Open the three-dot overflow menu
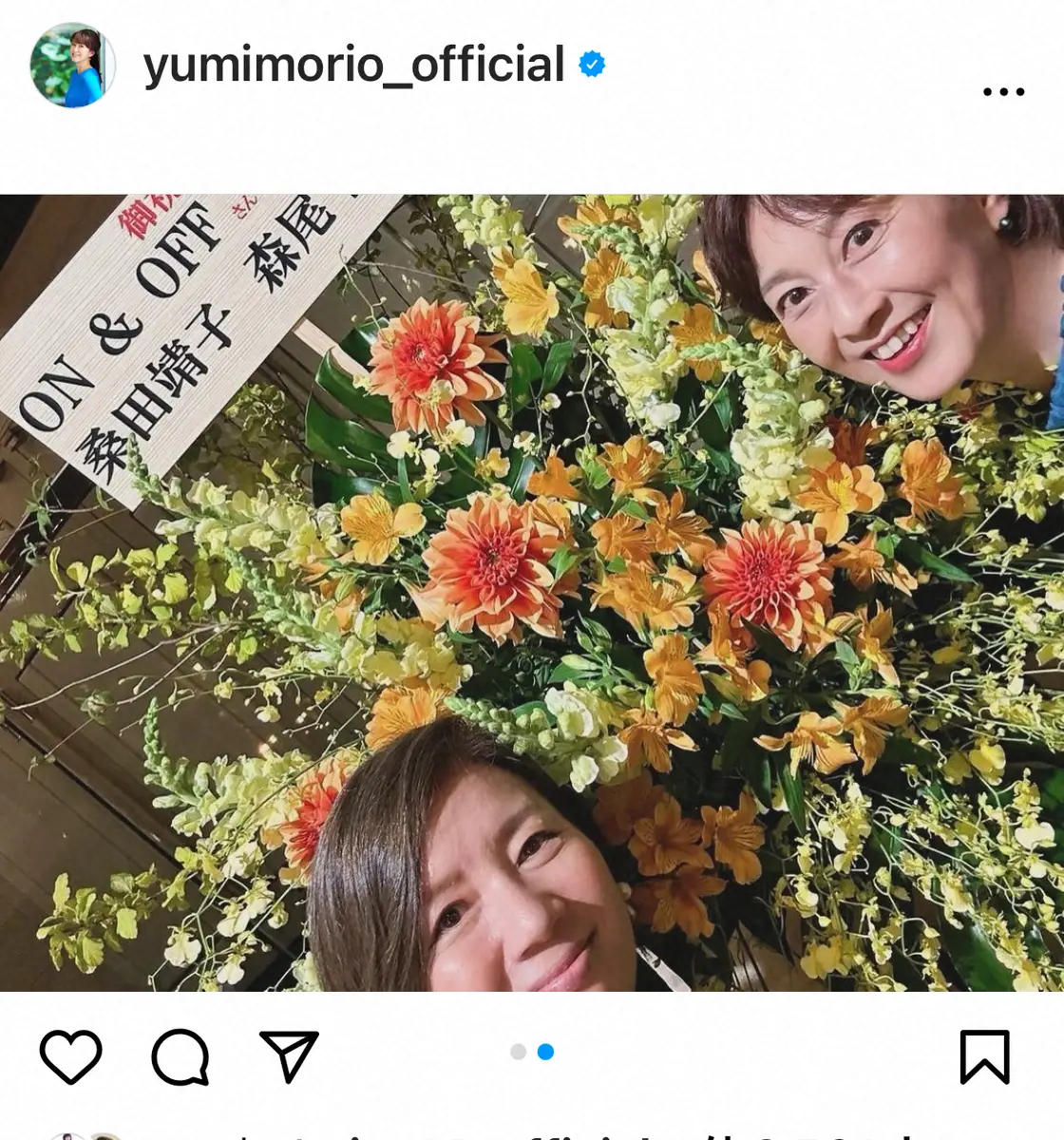Screen dimensions: 1064x1140 pos(1003,92)
